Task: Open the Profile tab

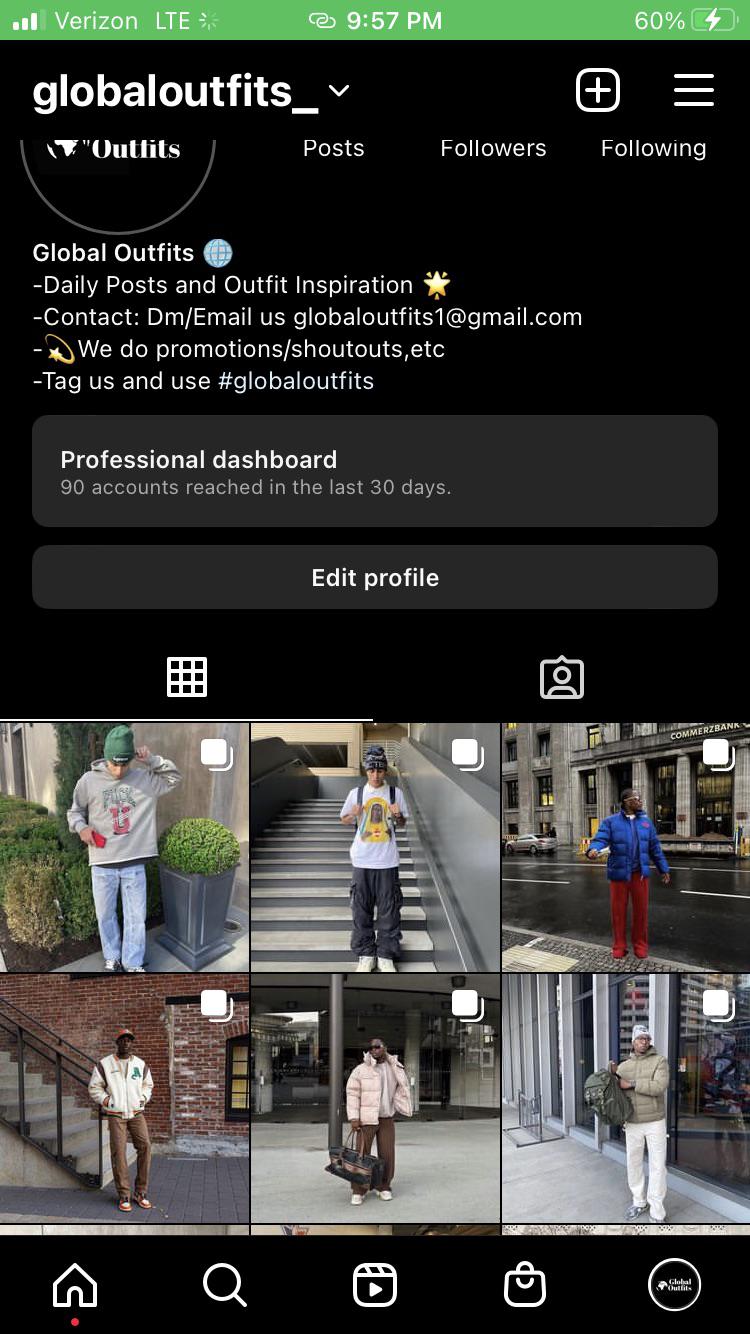Action: (675, 1285)
